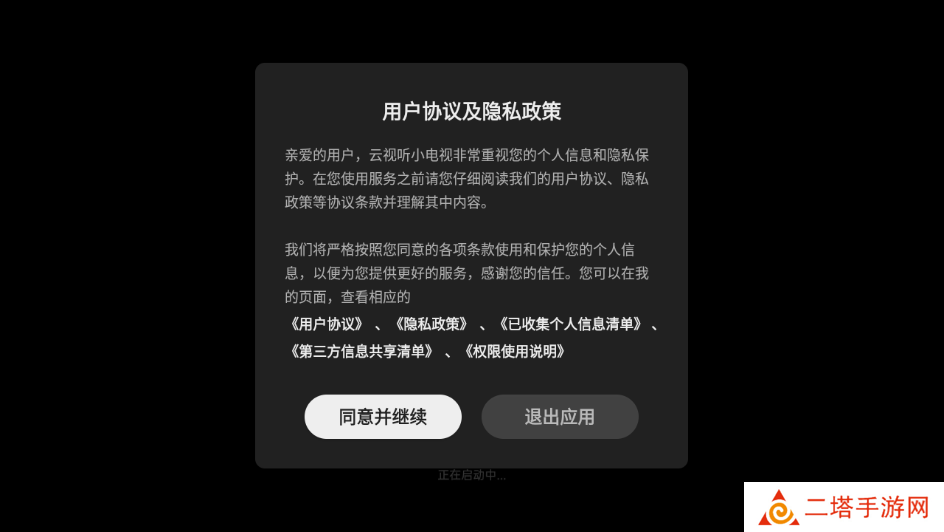Tap the 同意并继续 button
The width and height of the screenshot is (944, 532).
click(383, 417)
